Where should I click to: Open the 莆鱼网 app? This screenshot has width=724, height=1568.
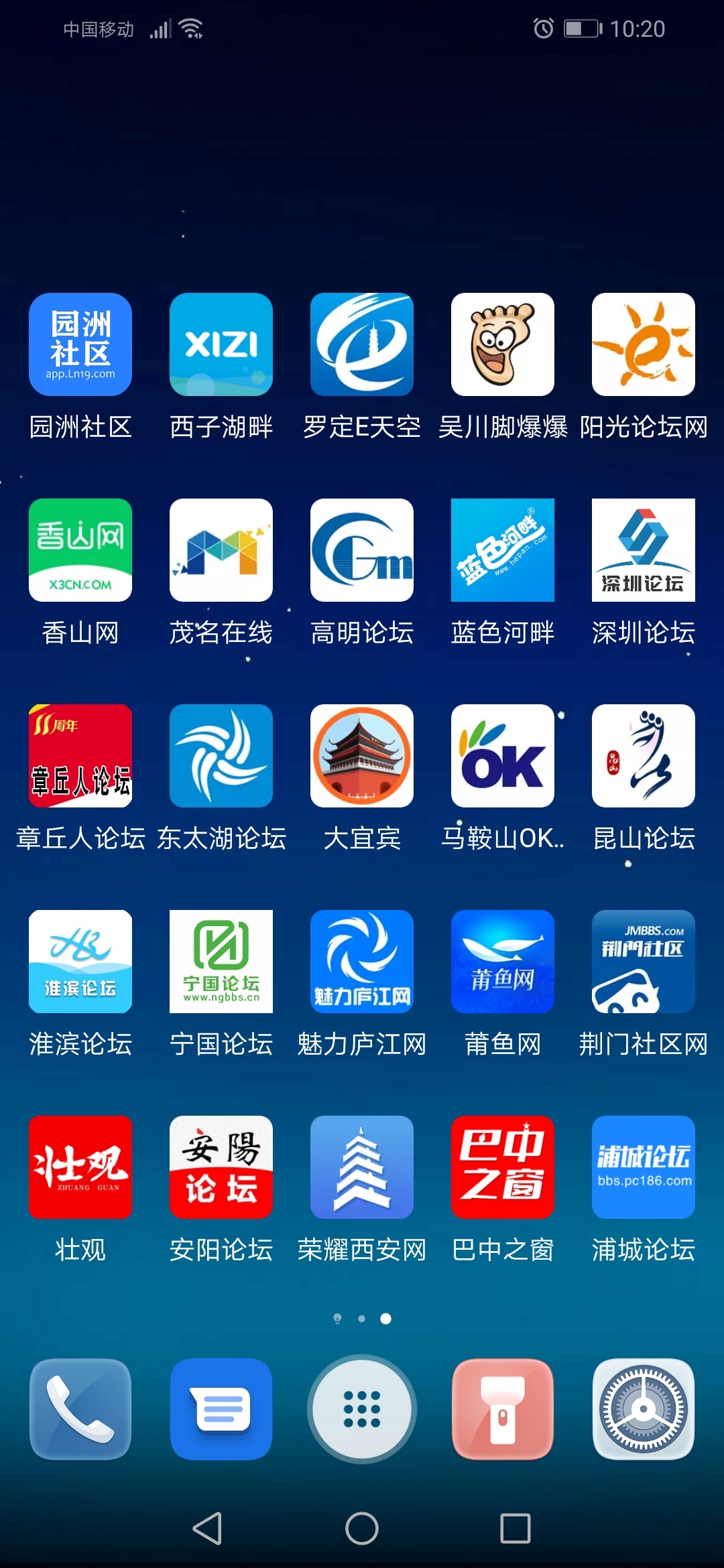coord(503,962)
